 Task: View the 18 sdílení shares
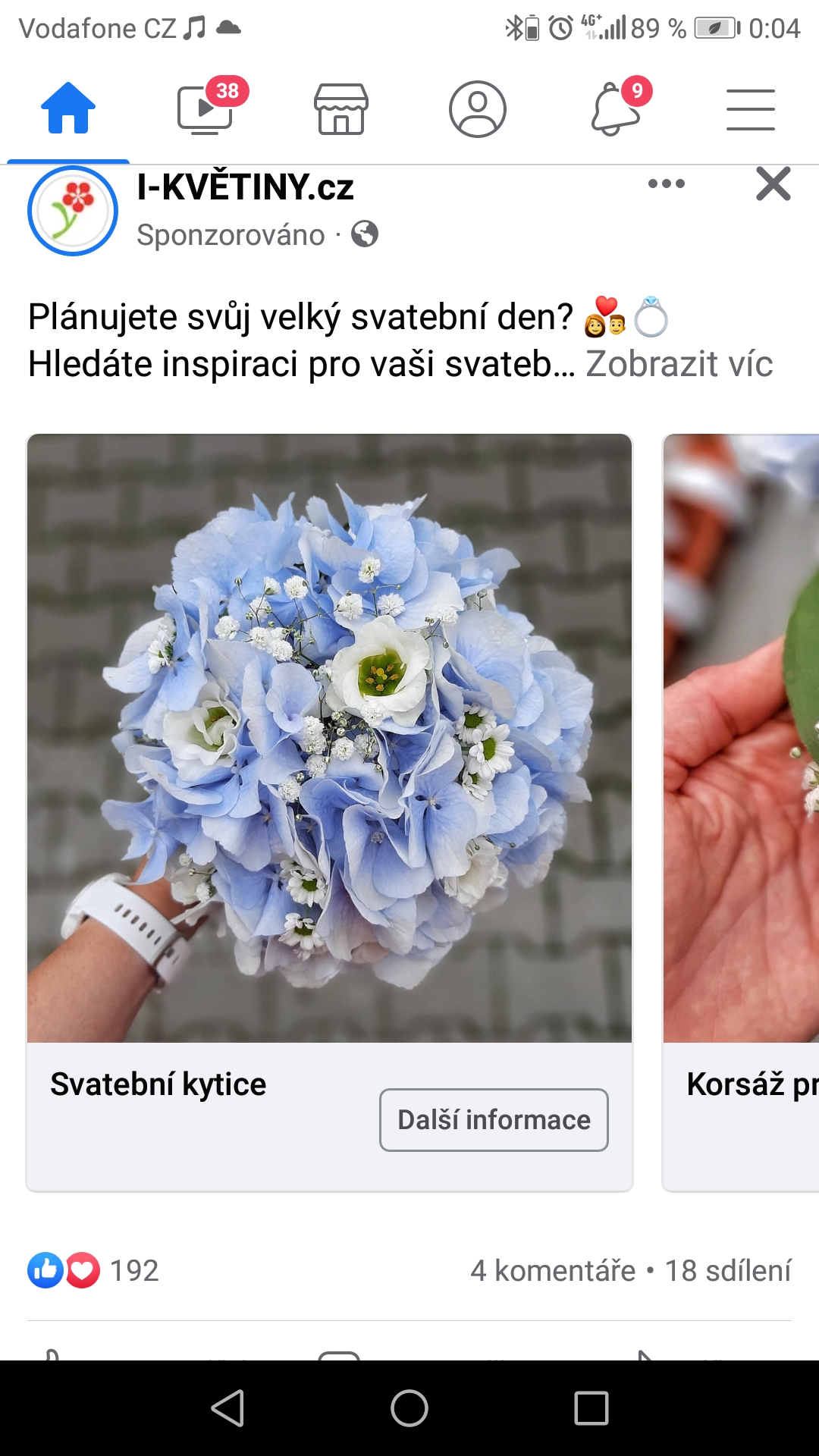click(728, 1270)
